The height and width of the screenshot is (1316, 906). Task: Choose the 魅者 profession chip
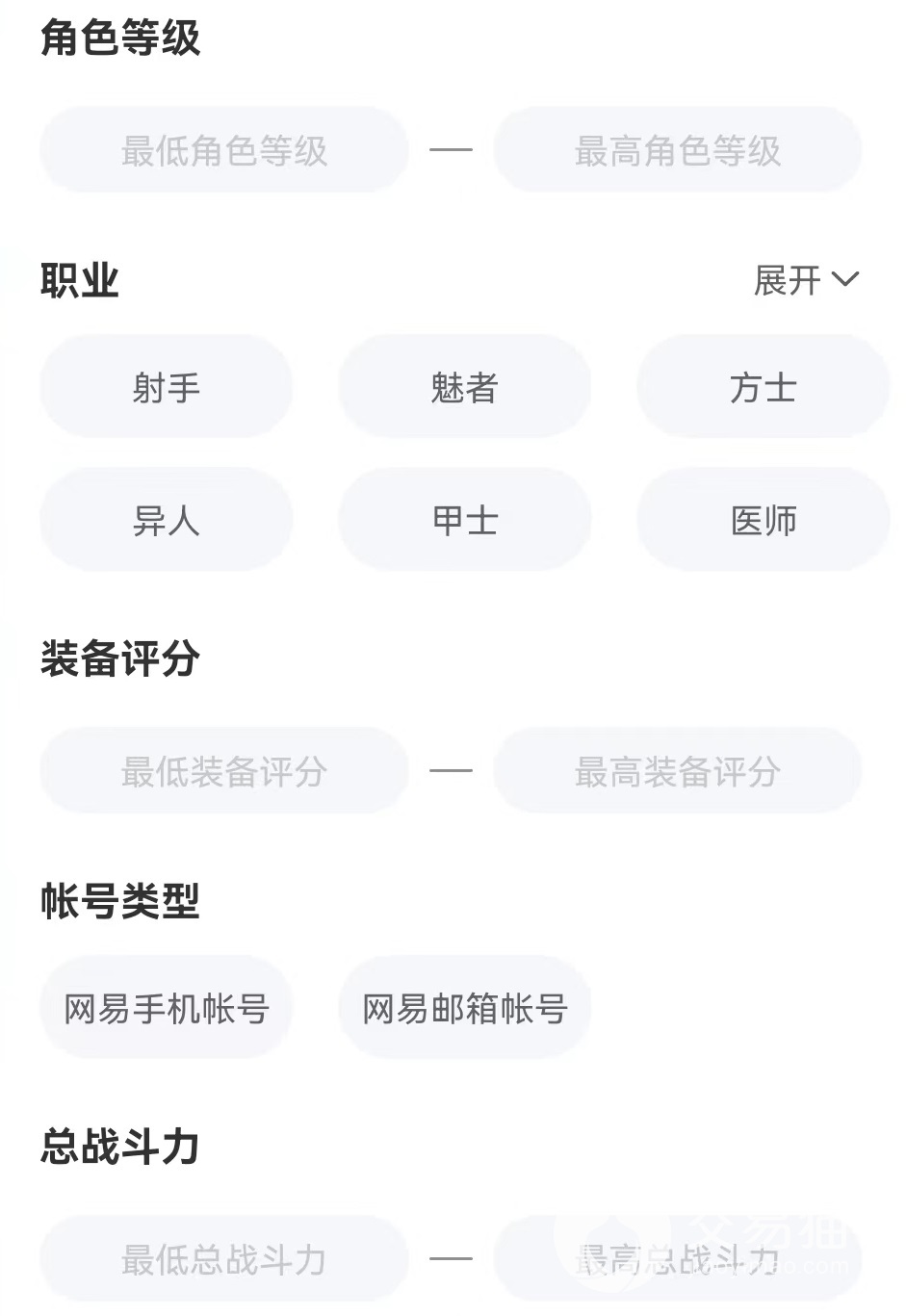click(x=464, y=387)
